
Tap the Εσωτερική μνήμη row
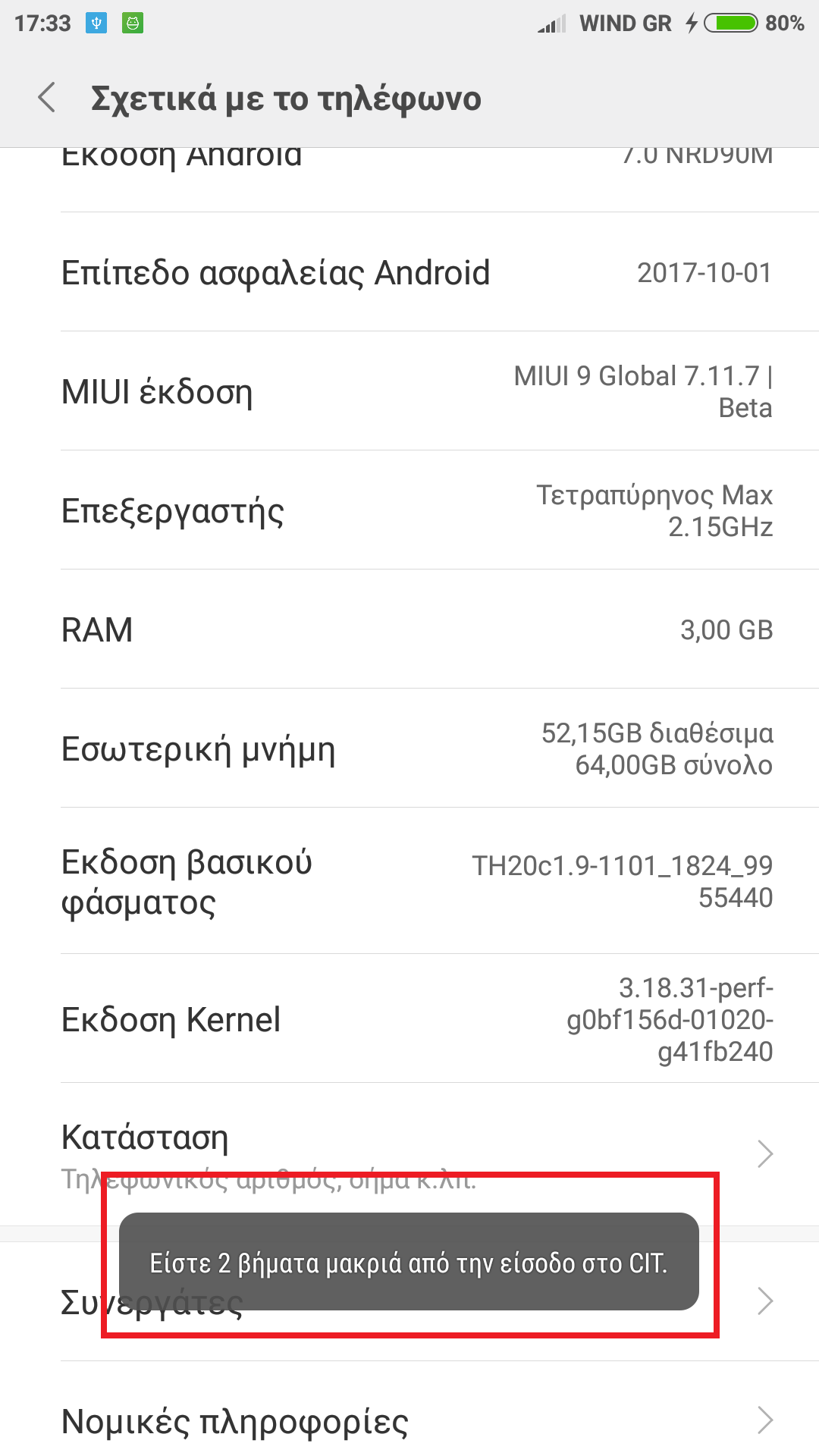point(409,748)
